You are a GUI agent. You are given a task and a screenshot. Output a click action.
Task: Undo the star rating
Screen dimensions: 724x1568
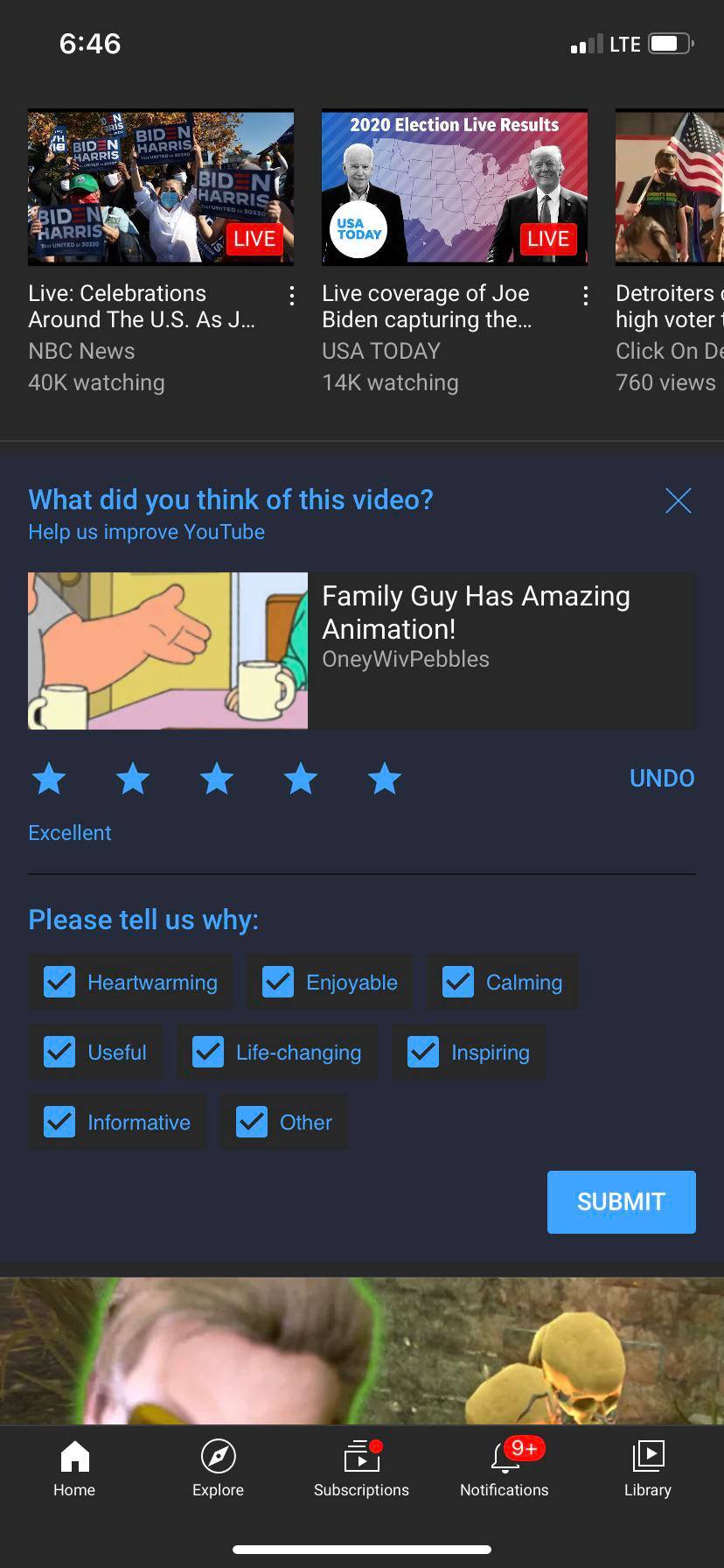tap(662, 778)
